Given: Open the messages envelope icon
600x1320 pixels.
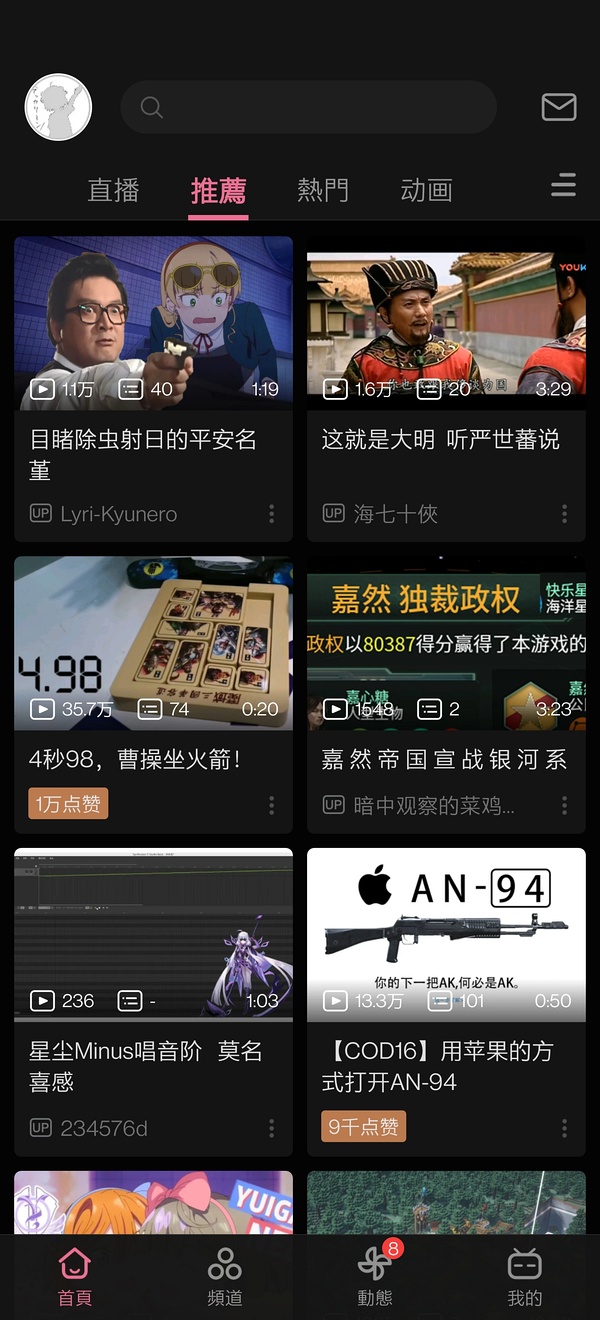Looking at the screenshot, I should pos(559,107).
